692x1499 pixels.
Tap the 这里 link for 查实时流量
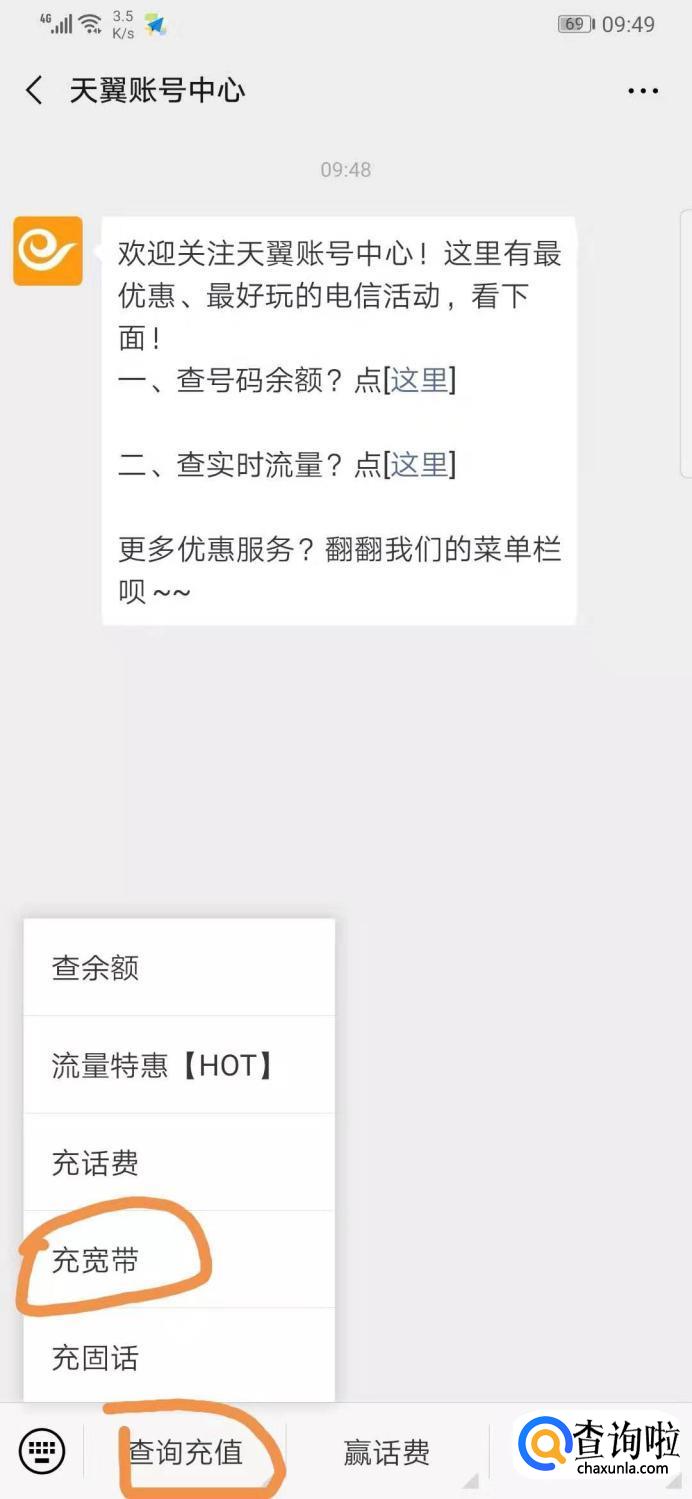(419, 464)
